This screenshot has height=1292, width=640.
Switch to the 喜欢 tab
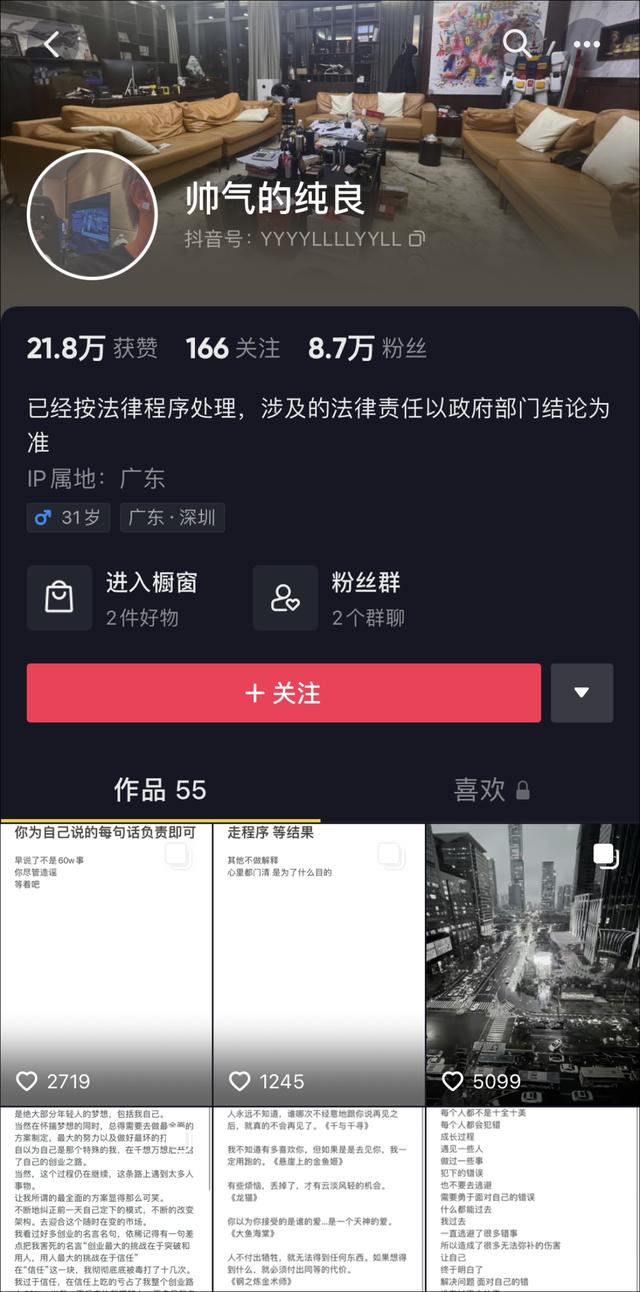click(490, 790)
